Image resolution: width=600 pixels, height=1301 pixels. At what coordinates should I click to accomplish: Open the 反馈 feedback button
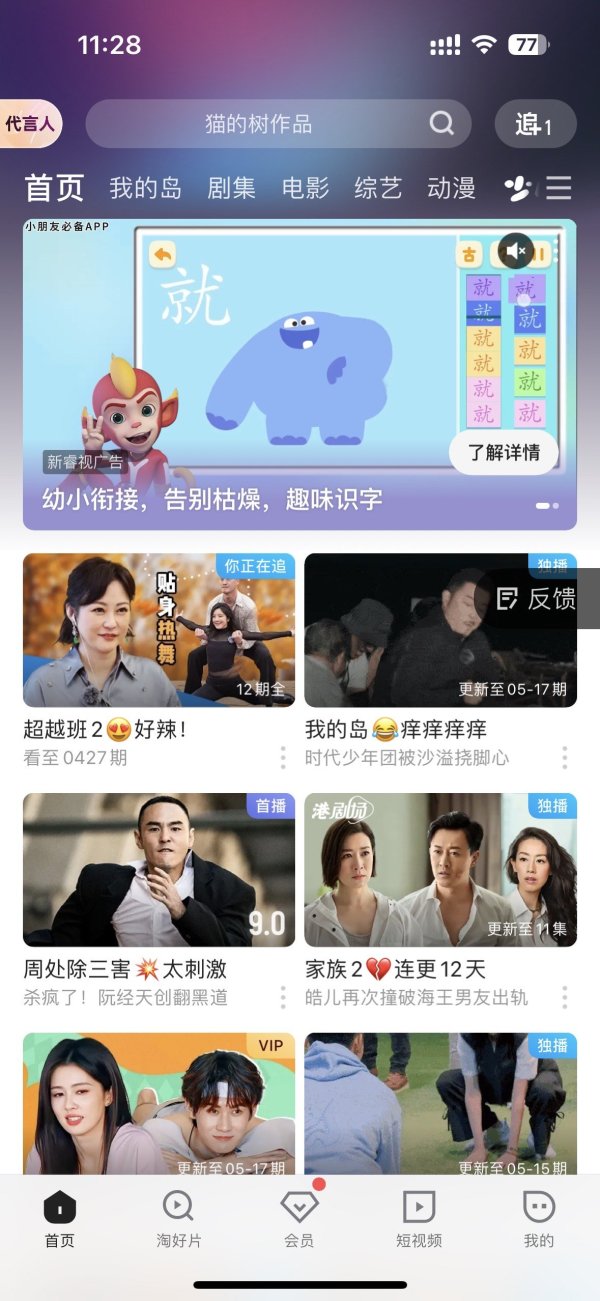pyautogui.click(x=538, y=598)
